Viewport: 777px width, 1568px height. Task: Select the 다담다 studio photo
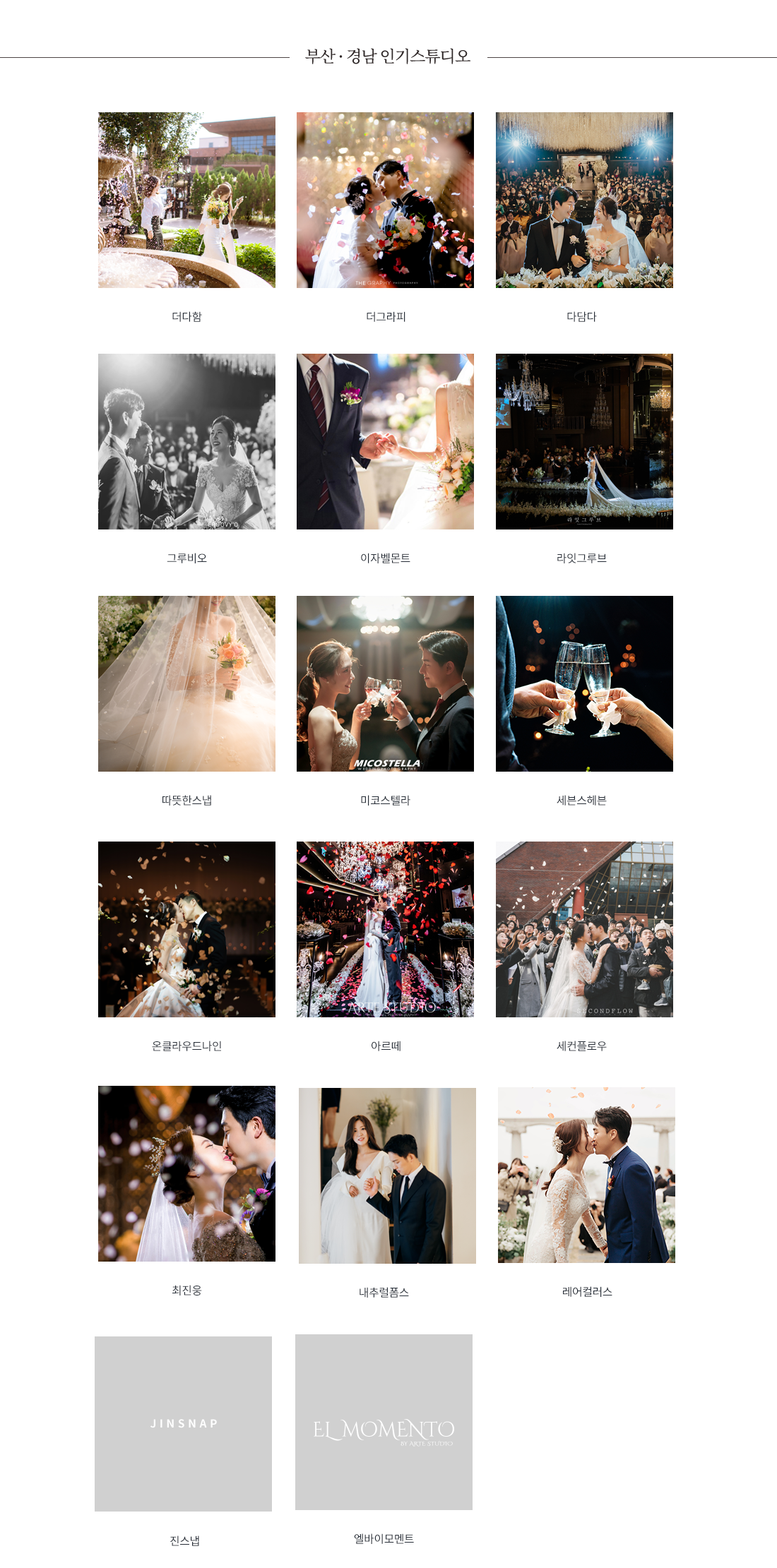pyautogui.click(x=584, y=200)
